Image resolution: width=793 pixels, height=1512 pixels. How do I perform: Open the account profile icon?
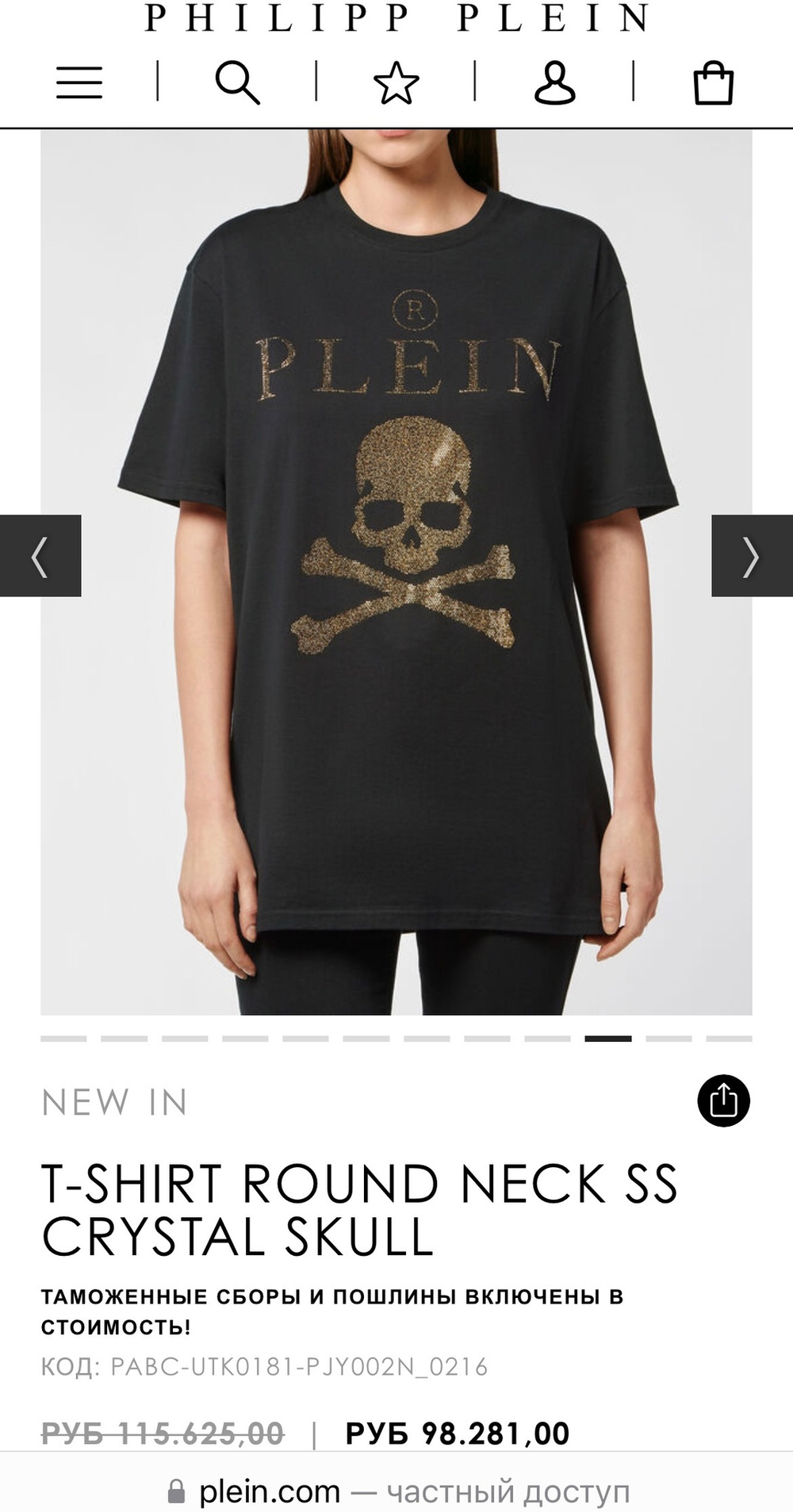555,82
